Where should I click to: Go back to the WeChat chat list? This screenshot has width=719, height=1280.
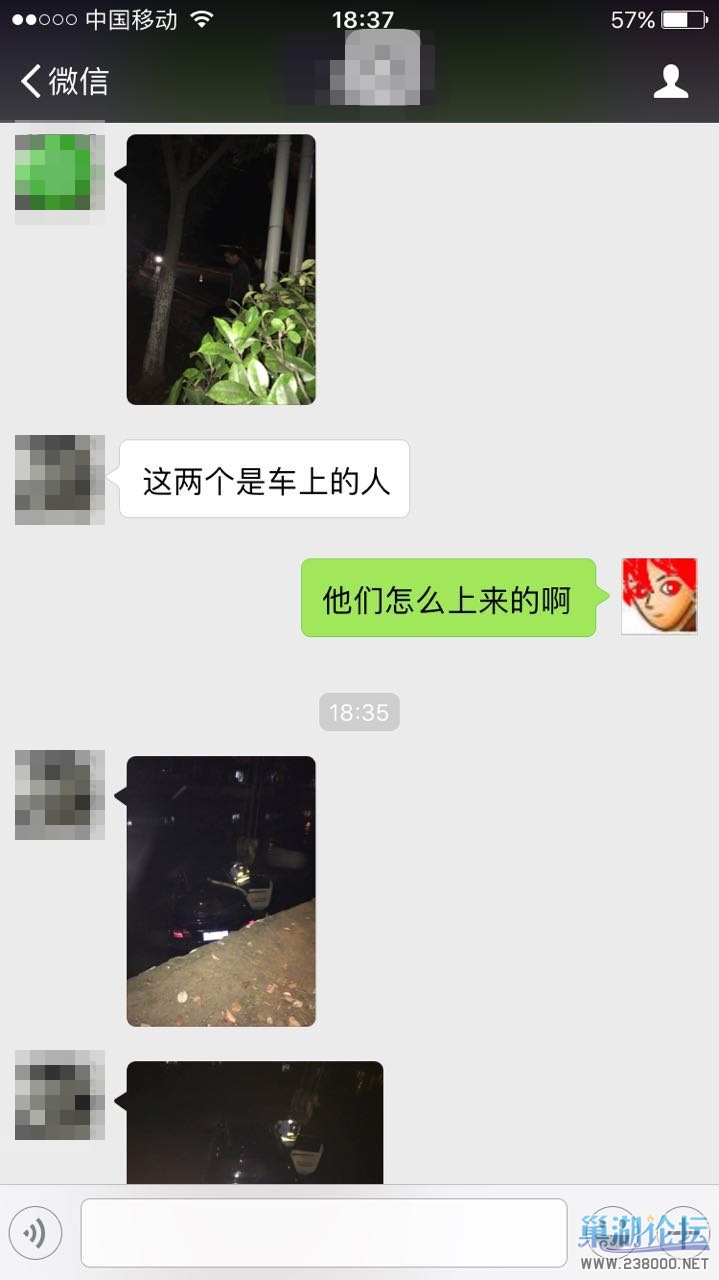tap(65, 81)
